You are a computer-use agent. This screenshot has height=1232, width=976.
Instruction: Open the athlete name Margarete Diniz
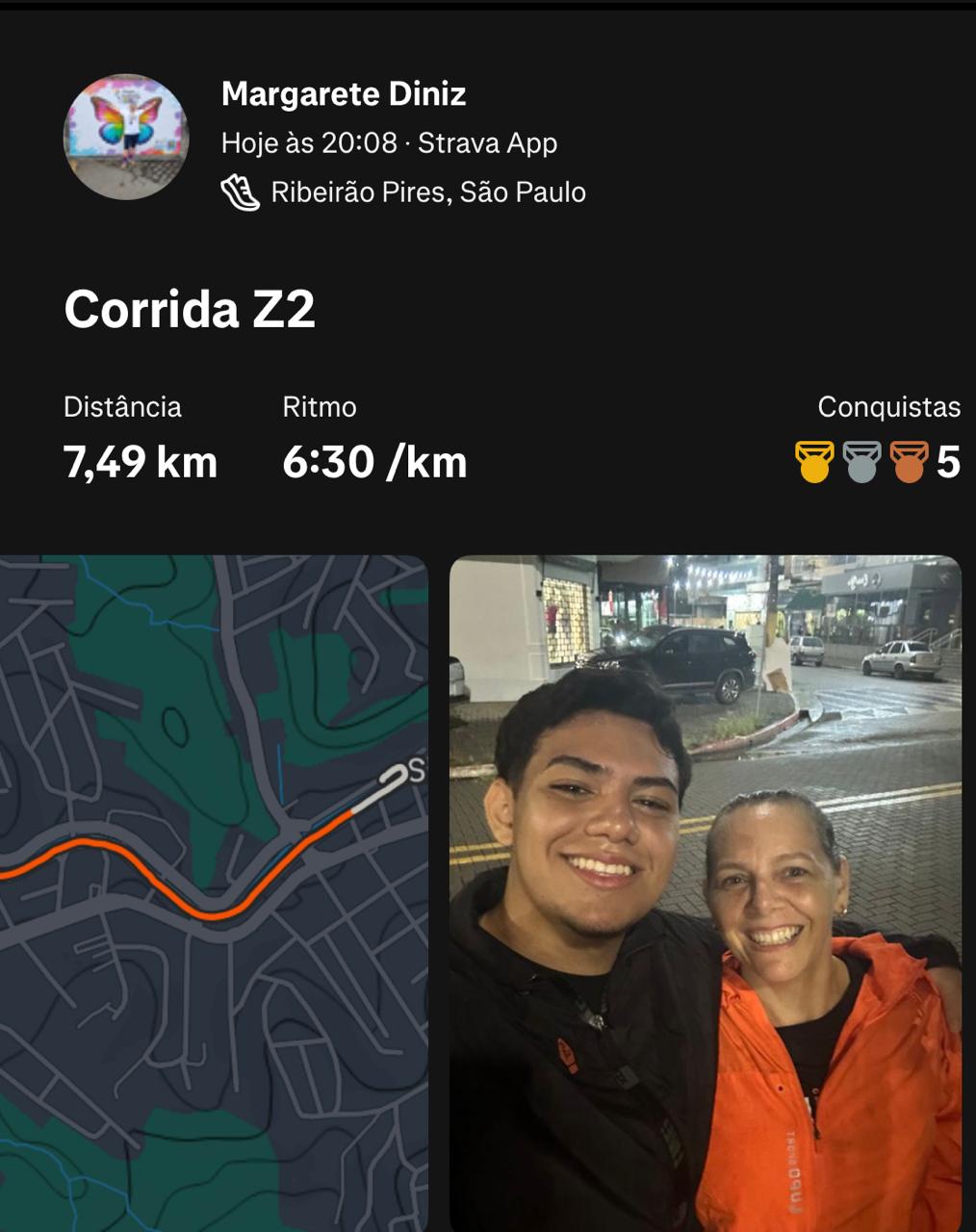(344, 93)
